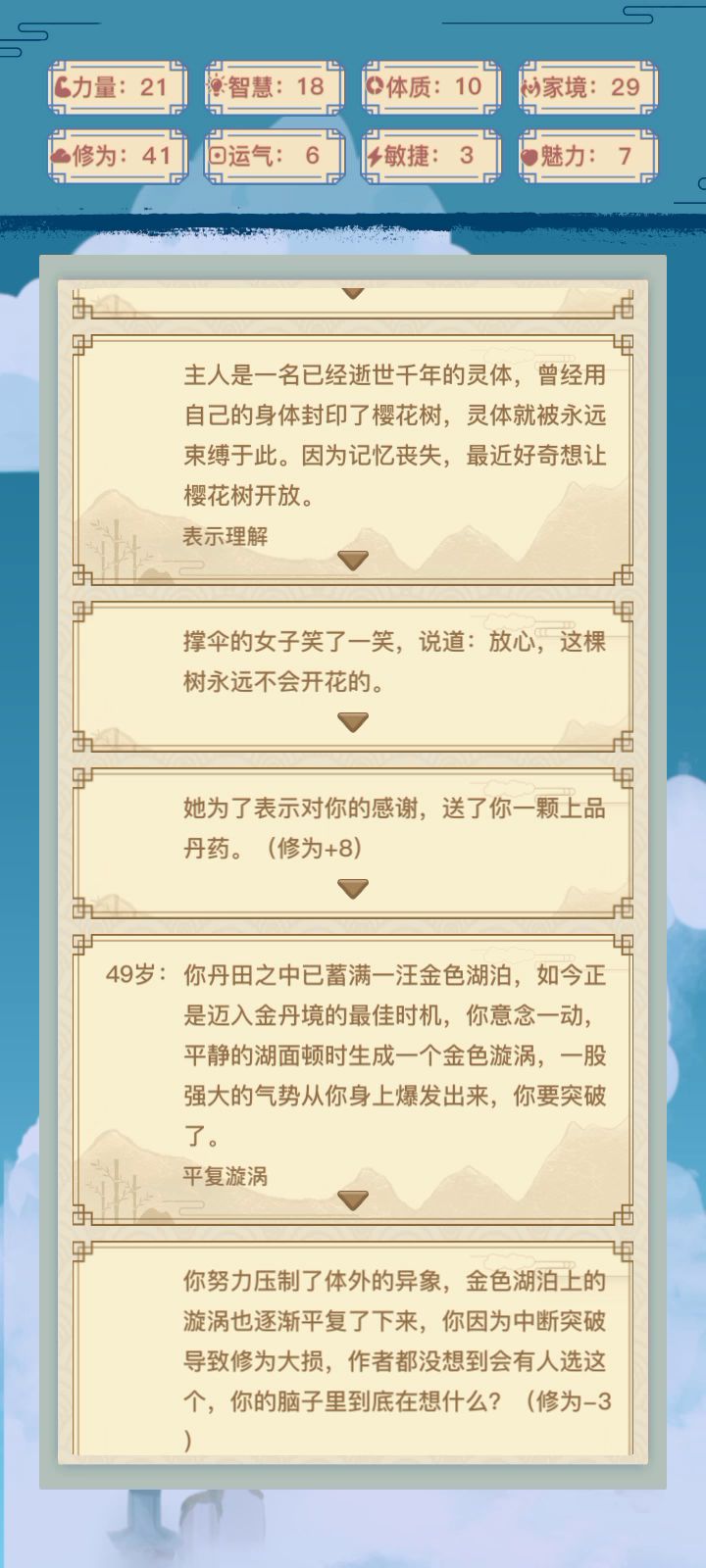
Task: Tap the latest 修为-3 event card to continue
Action: click(353, 1357)
